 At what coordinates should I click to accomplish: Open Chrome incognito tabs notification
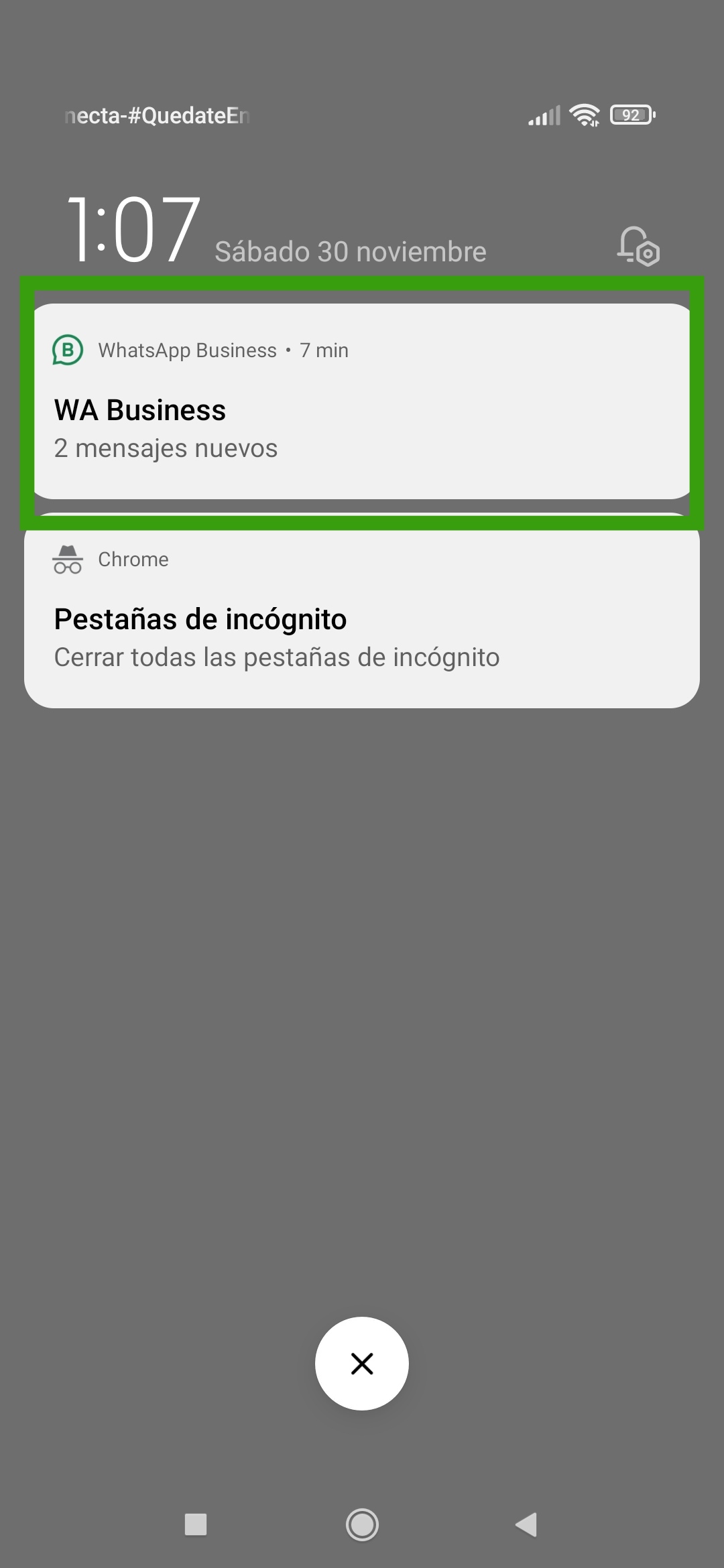point(362,610)
